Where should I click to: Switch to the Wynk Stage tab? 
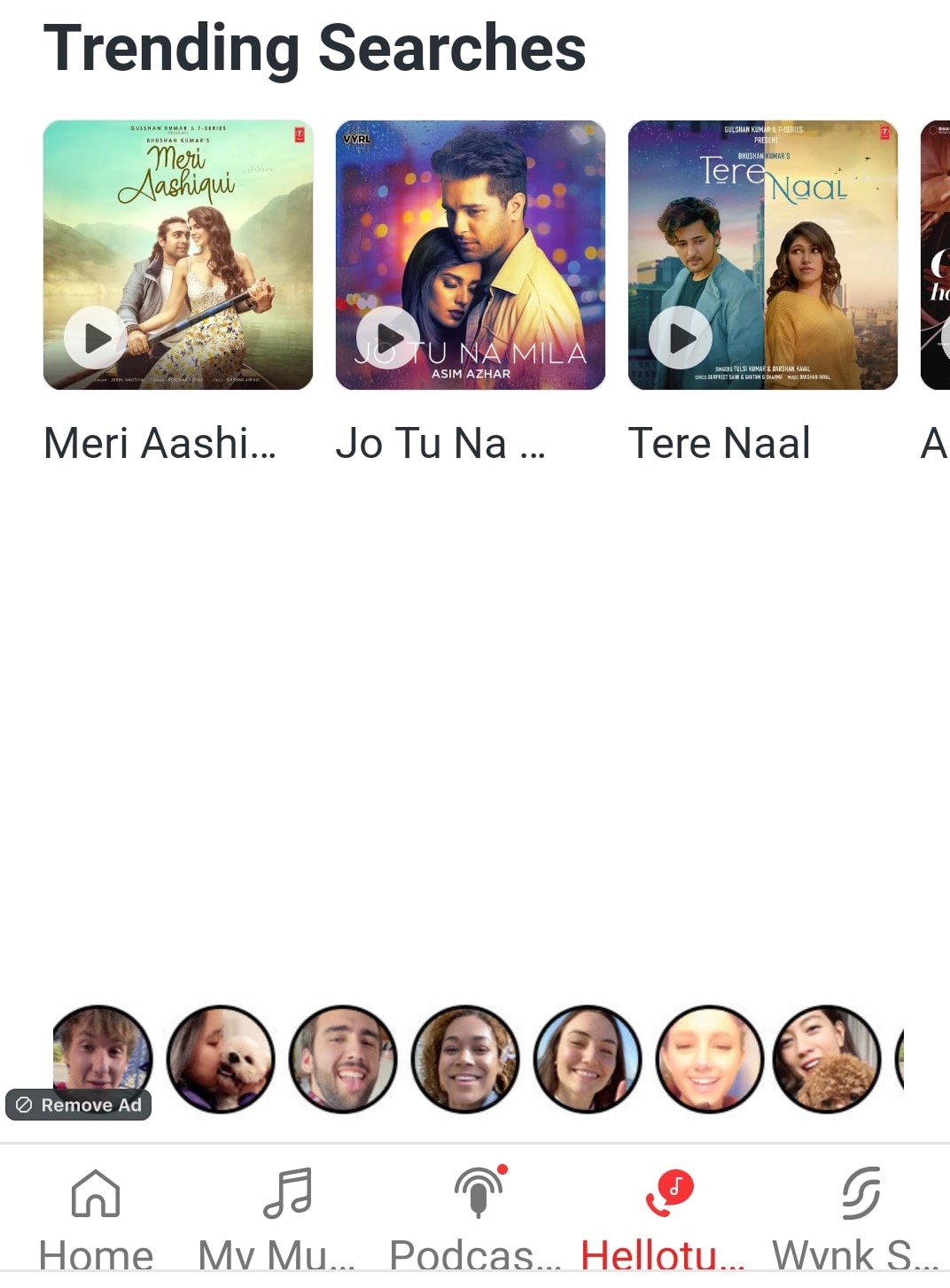tap(858, 1218)
